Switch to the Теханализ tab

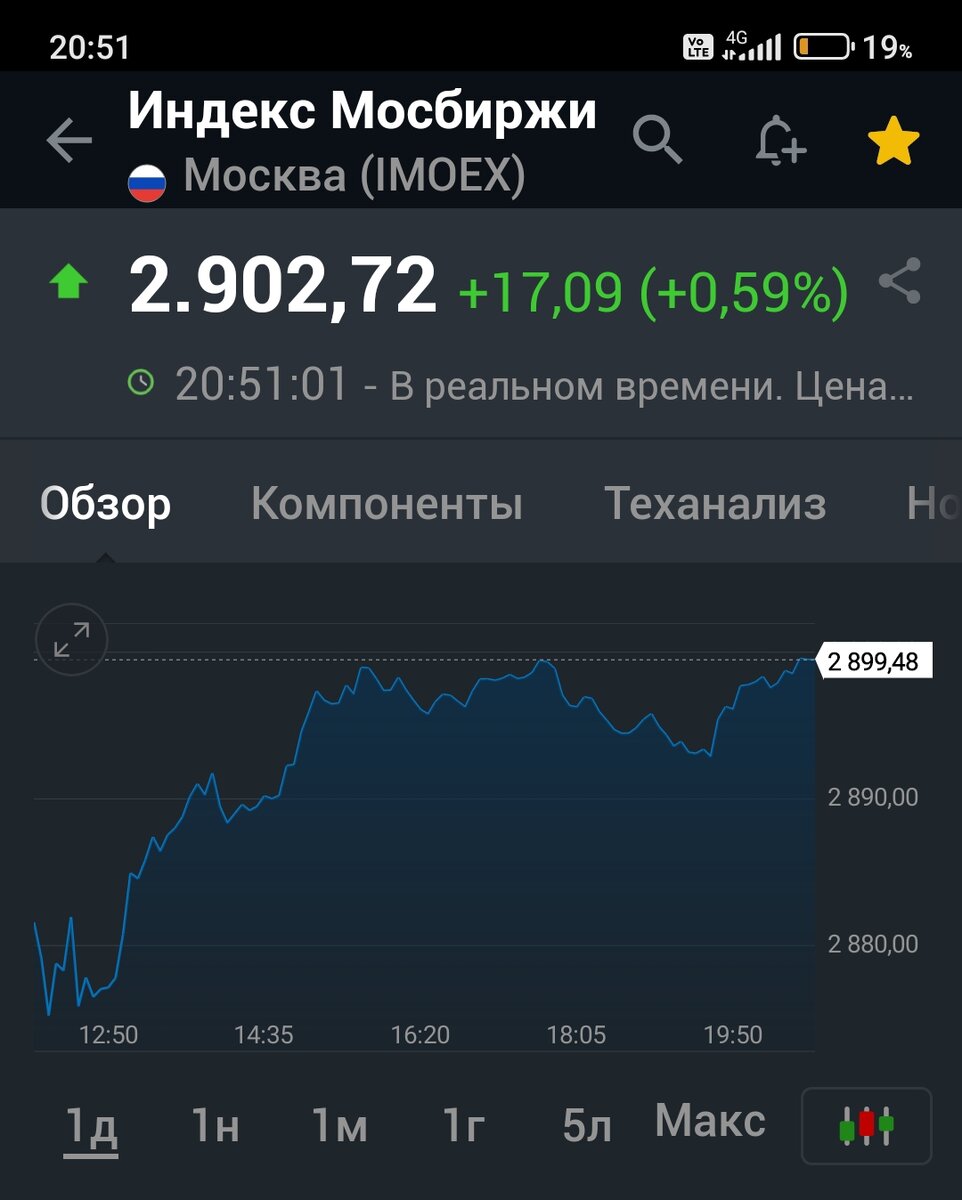point(715,503)
